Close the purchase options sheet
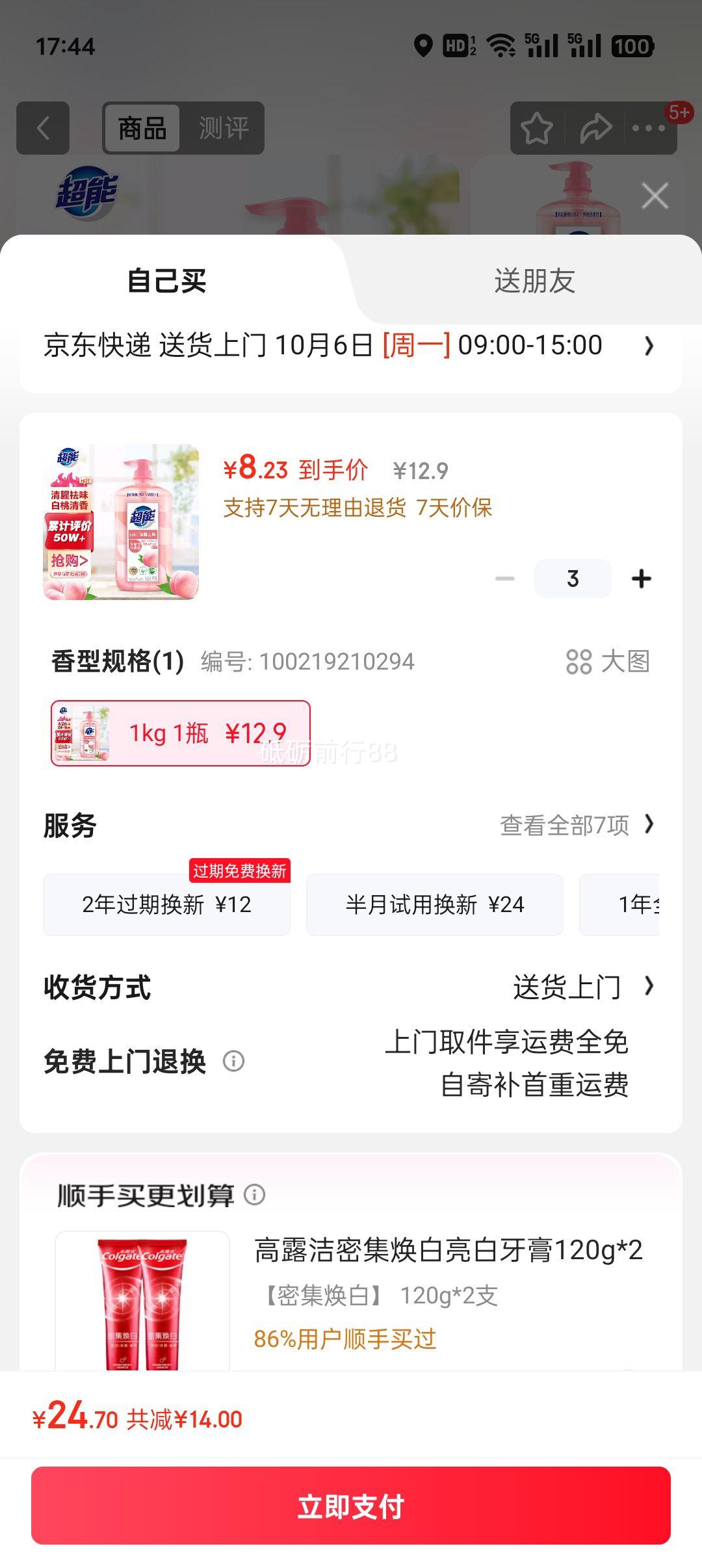 pyautogui.click(x=655, y=196)
